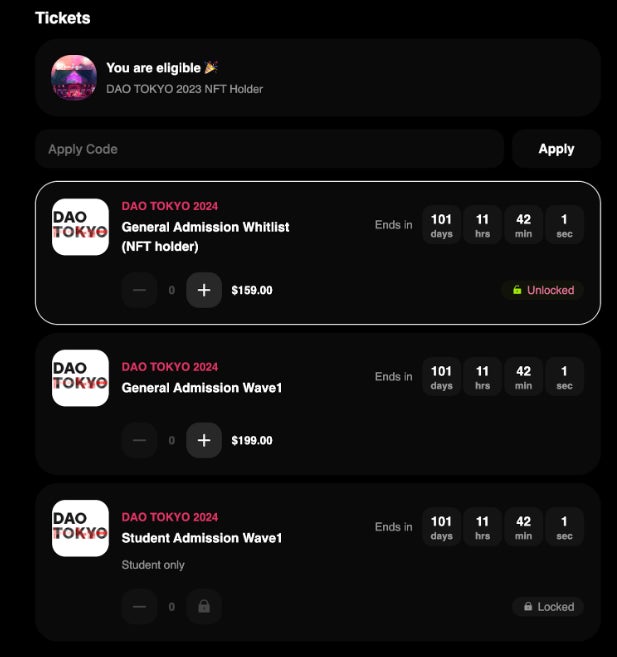Select the General Admission Wave1 ticket card
Image resolution: width=617 pixels, height=657 pixels.
click(318, 404)
